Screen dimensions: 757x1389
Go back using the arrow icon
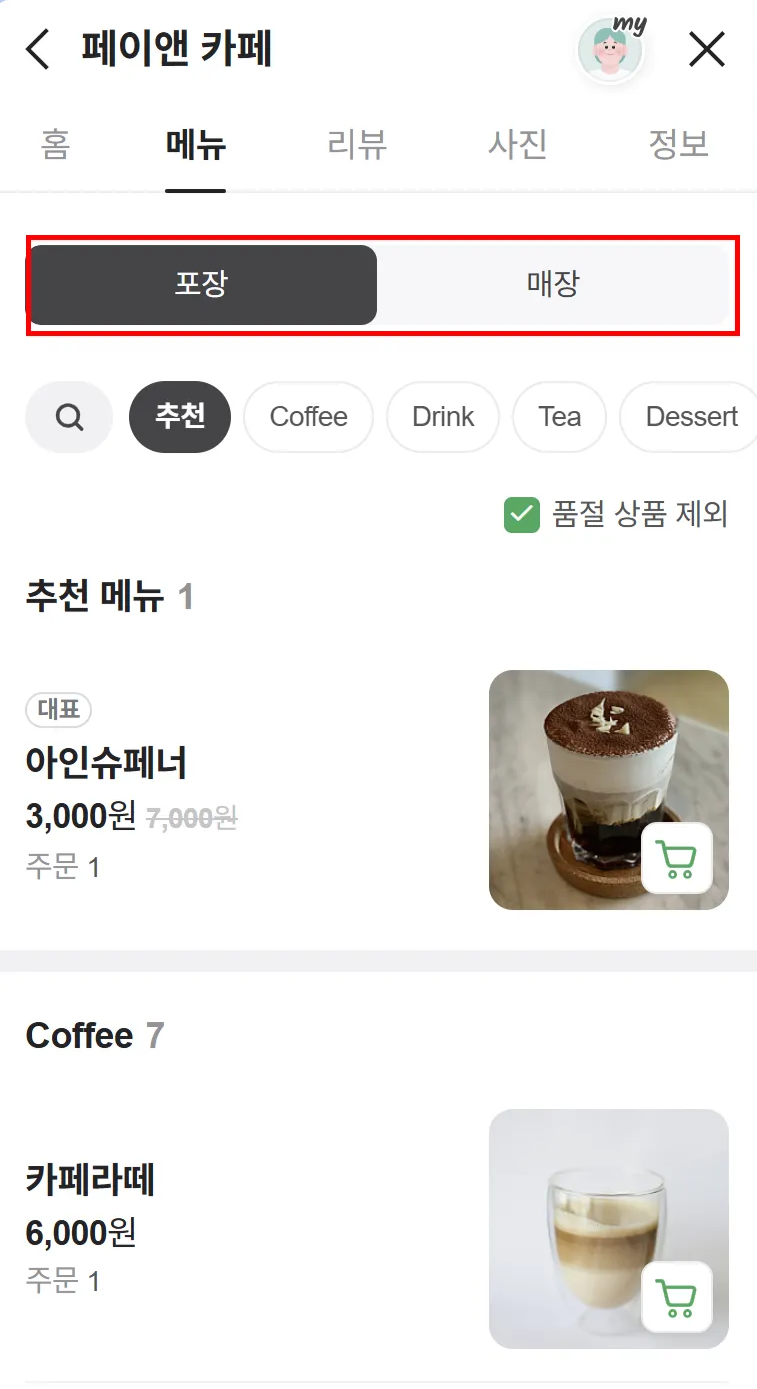pos(37,49)
